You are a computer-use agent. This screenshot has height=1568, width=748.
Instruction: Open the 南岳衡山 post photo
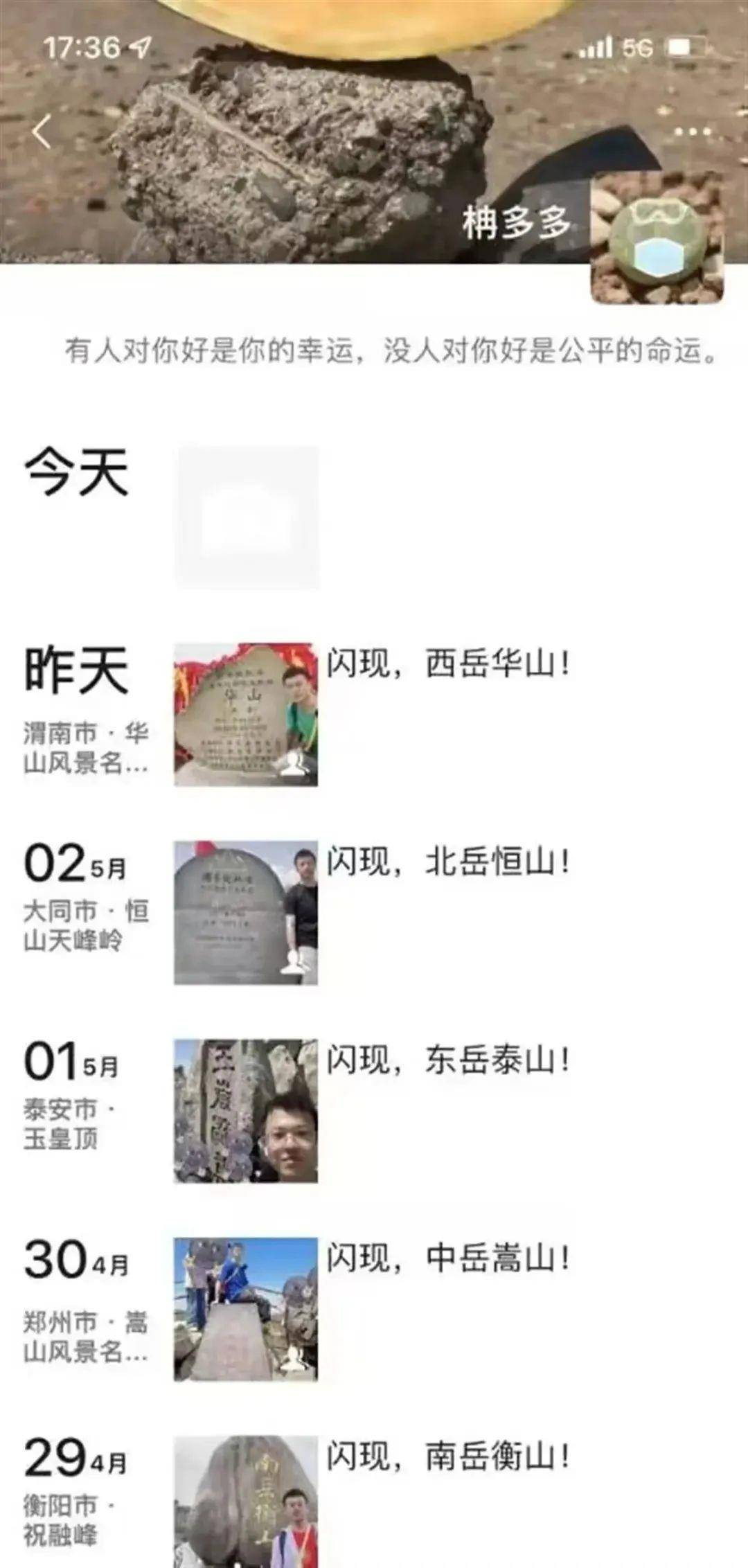pyautogui.click(x=246, y=1503)
